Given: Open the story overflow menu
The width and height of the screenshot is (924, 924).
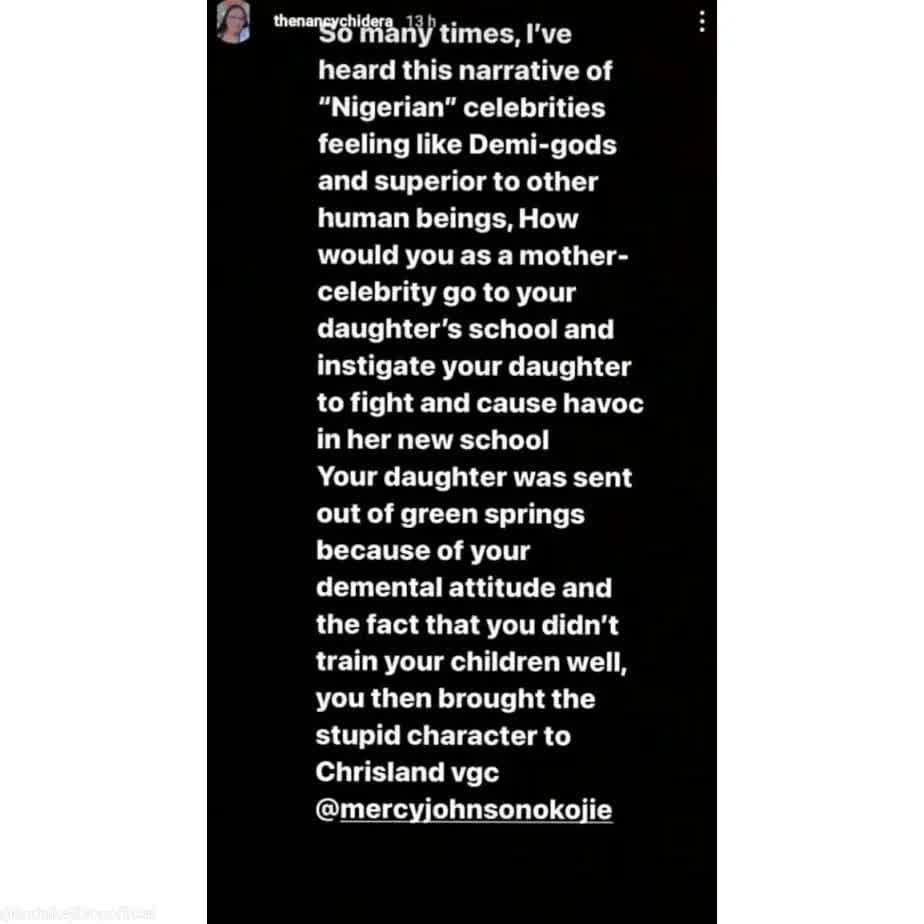Looking at the screenshot, I should 703,21.
